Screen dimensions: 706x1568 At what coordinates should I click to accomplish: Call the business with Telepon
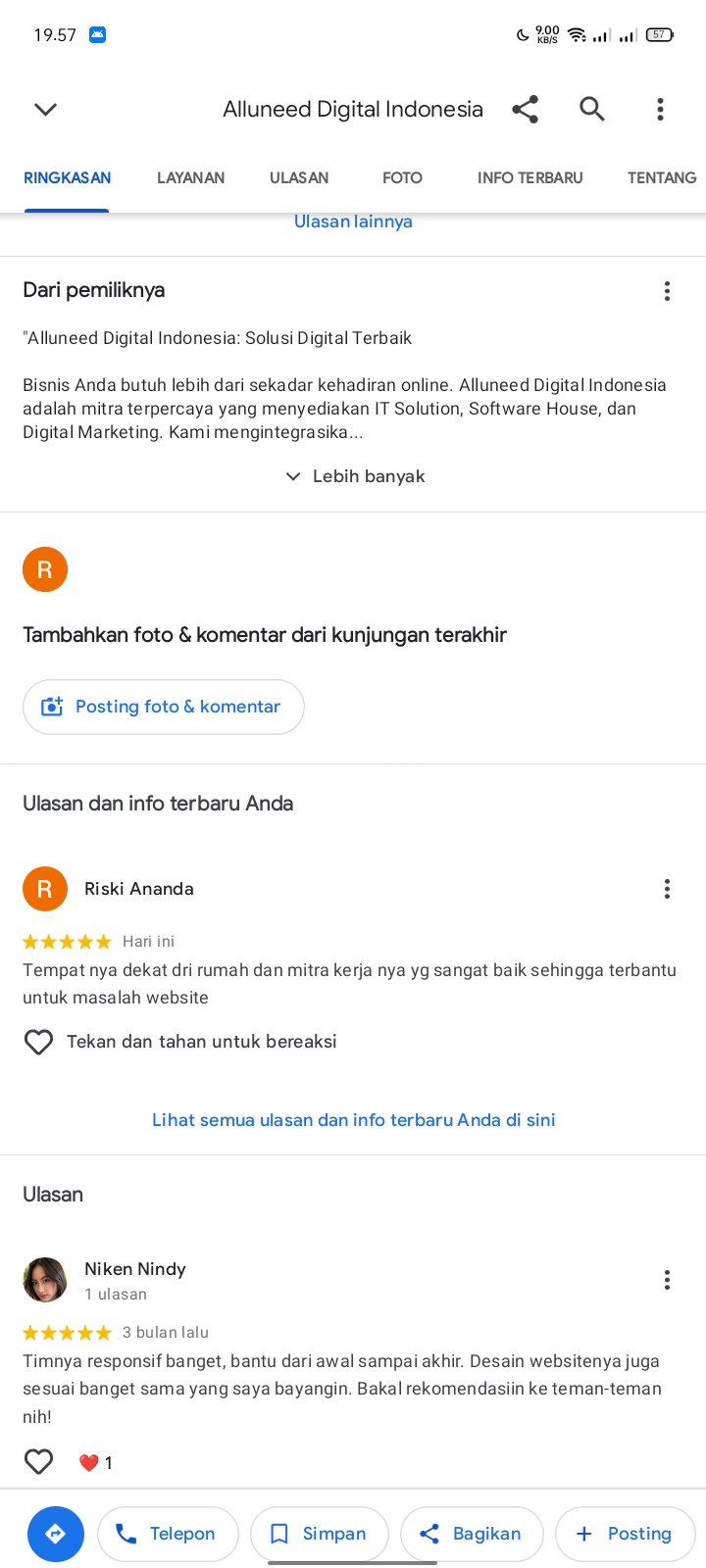pyautogui.click(x=168, y=1534)
